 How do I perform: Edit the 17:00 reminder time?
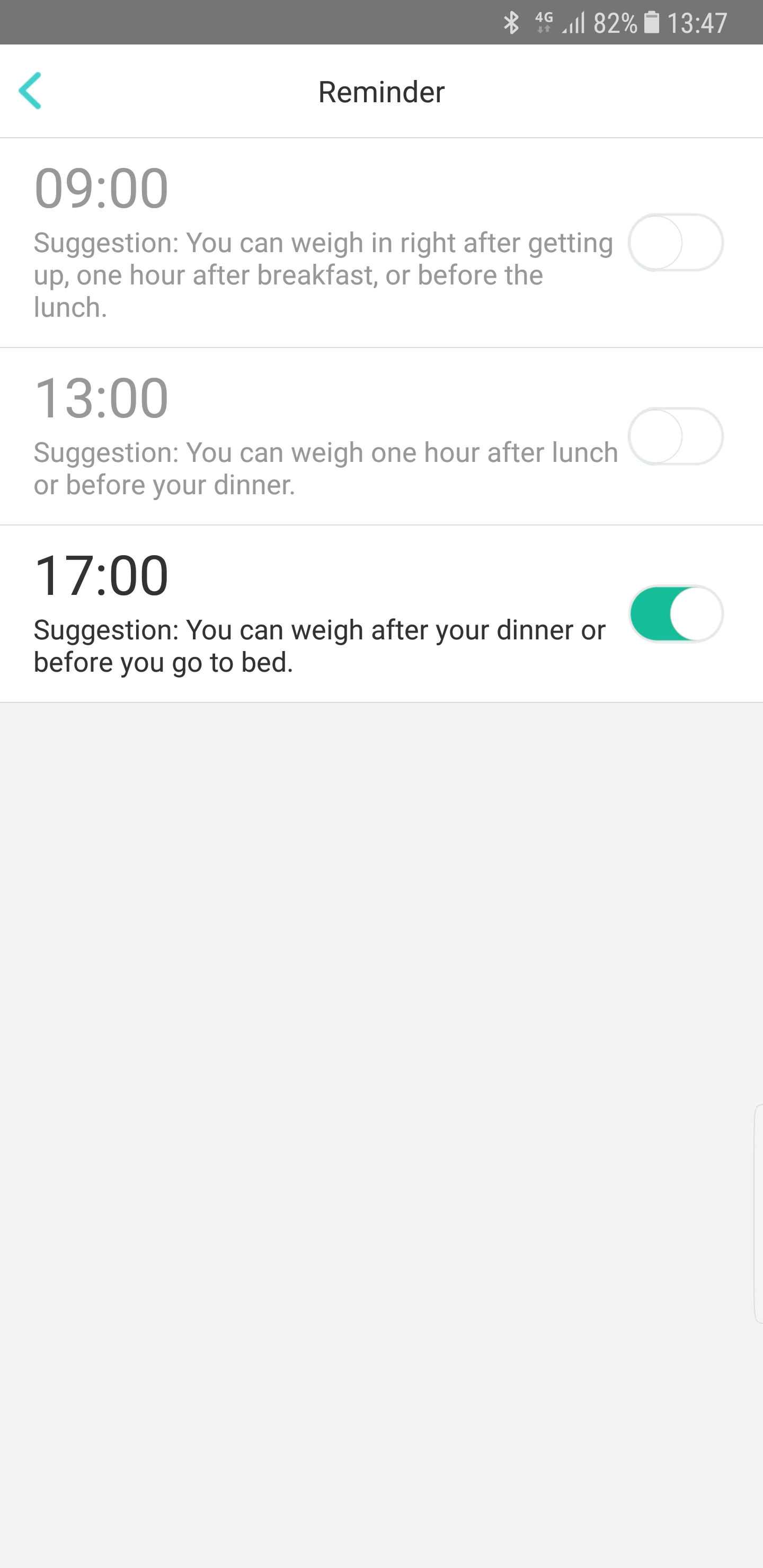pyautogui.click(x=101, y=575)
